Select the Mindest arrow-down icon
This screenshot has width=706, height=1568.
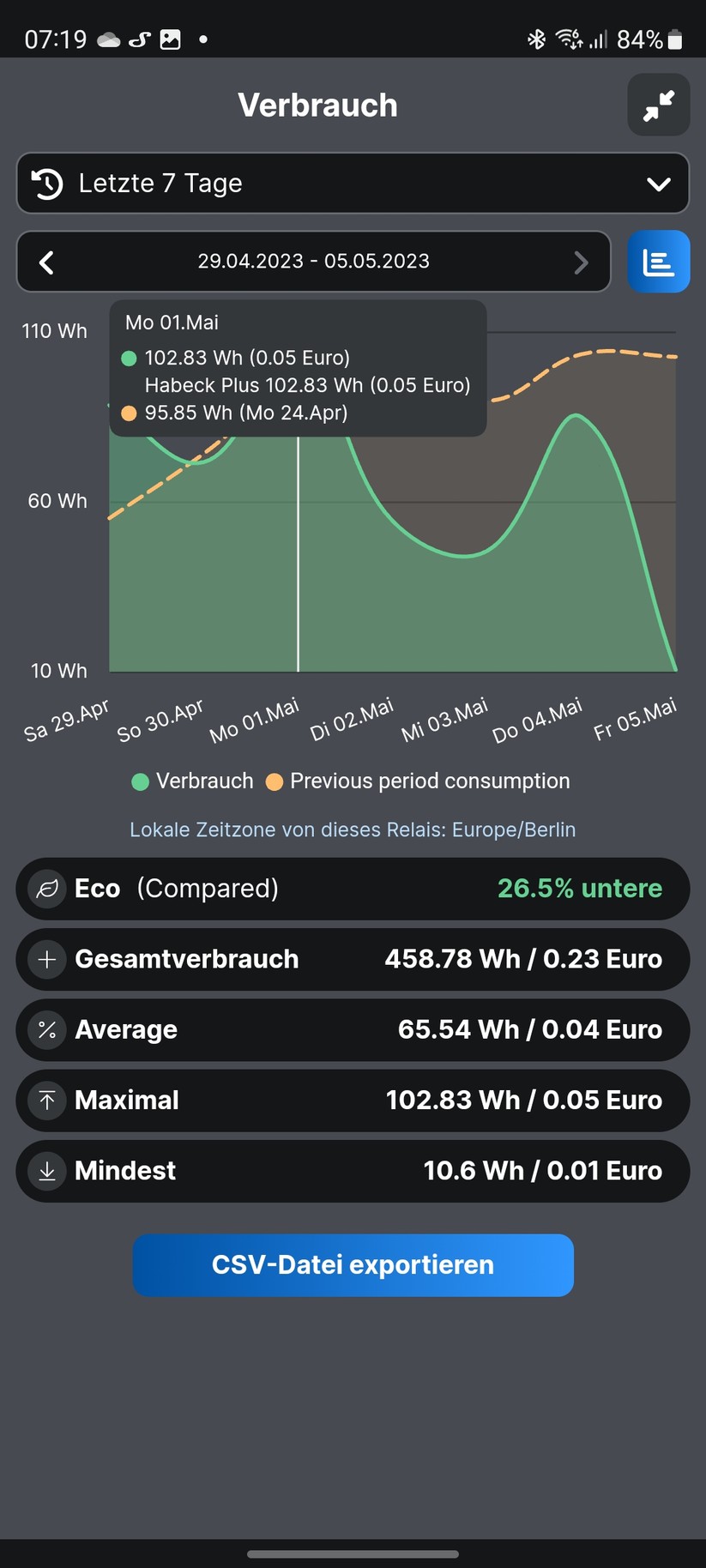47,1170
